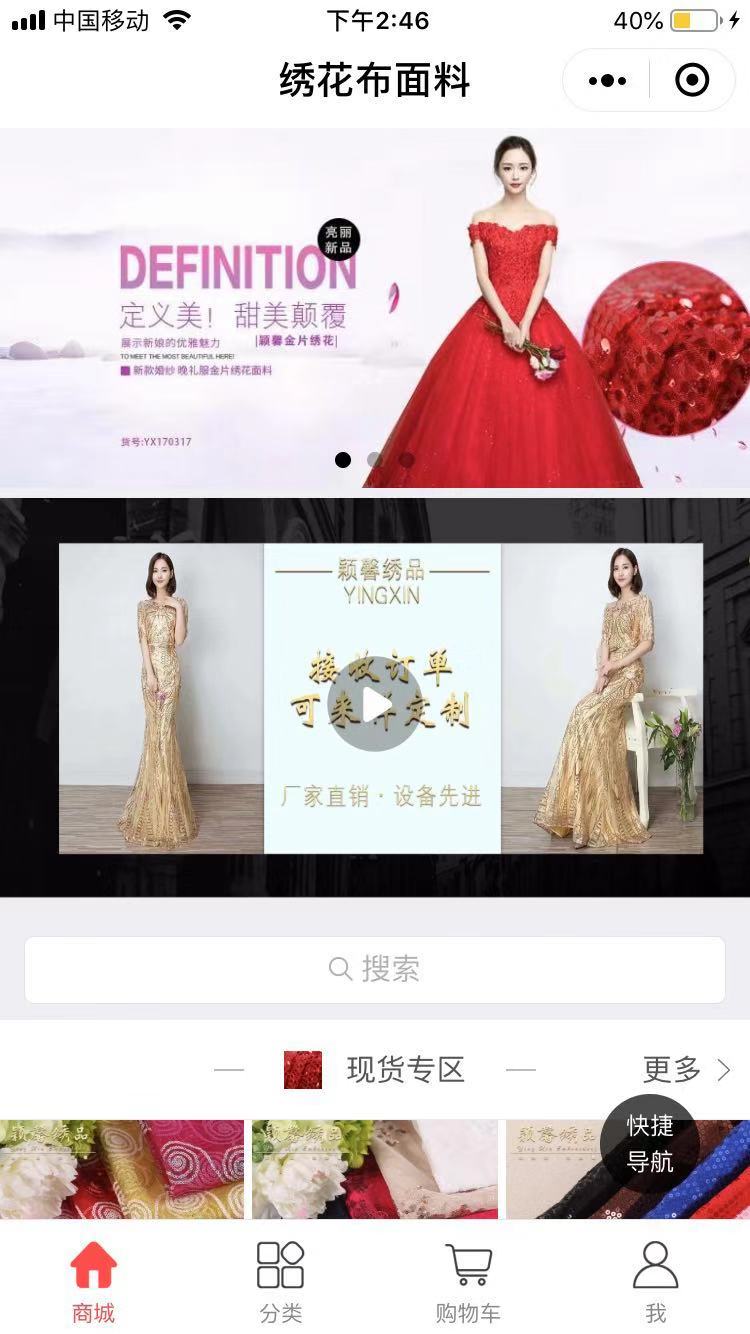Open the 快捷导航 floating shortcut

point(650,1144)
